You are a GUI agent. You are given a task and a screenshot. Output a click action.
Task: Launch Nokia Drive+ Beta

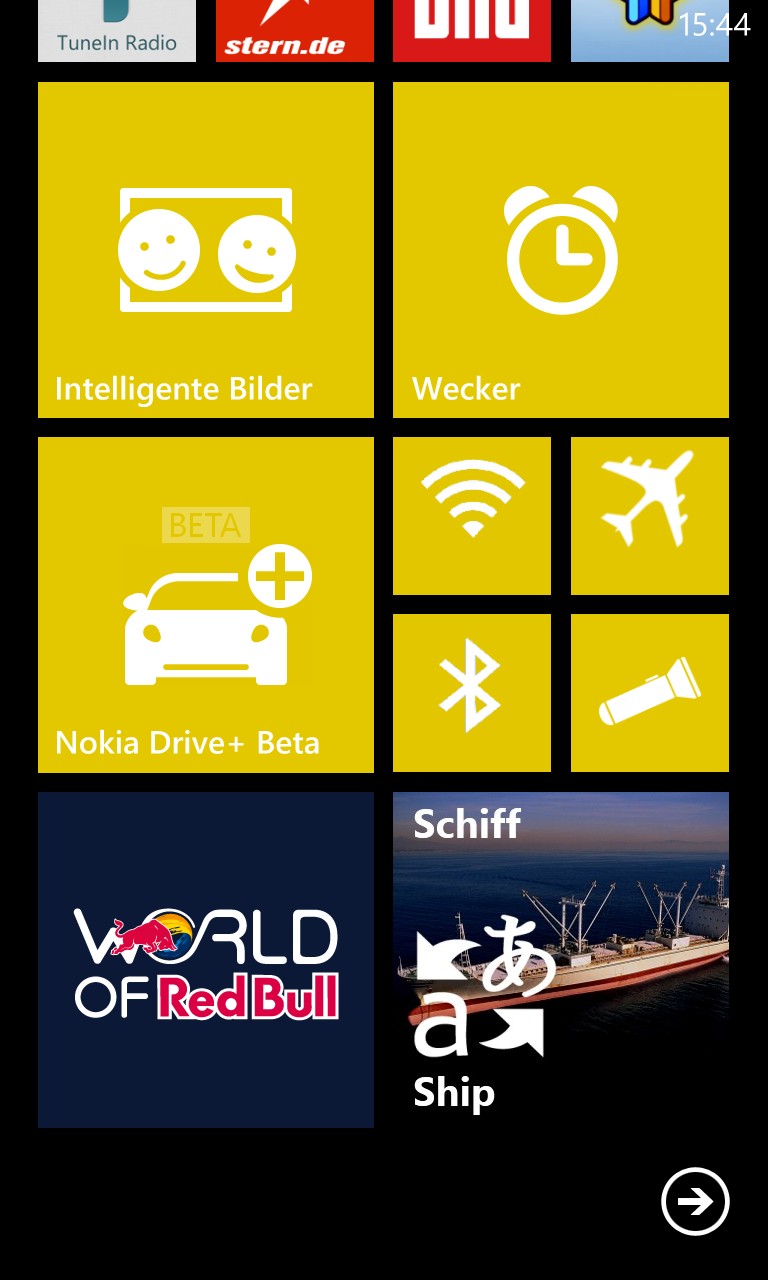(206, 605)
